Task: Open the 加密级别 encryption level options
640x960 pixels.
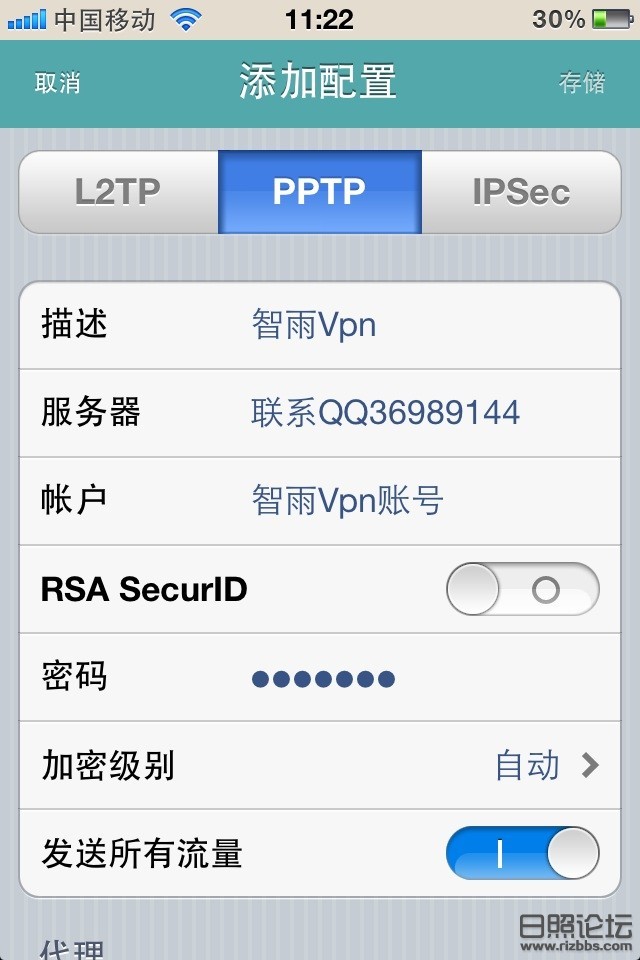Action: click(x=320, y=766)
